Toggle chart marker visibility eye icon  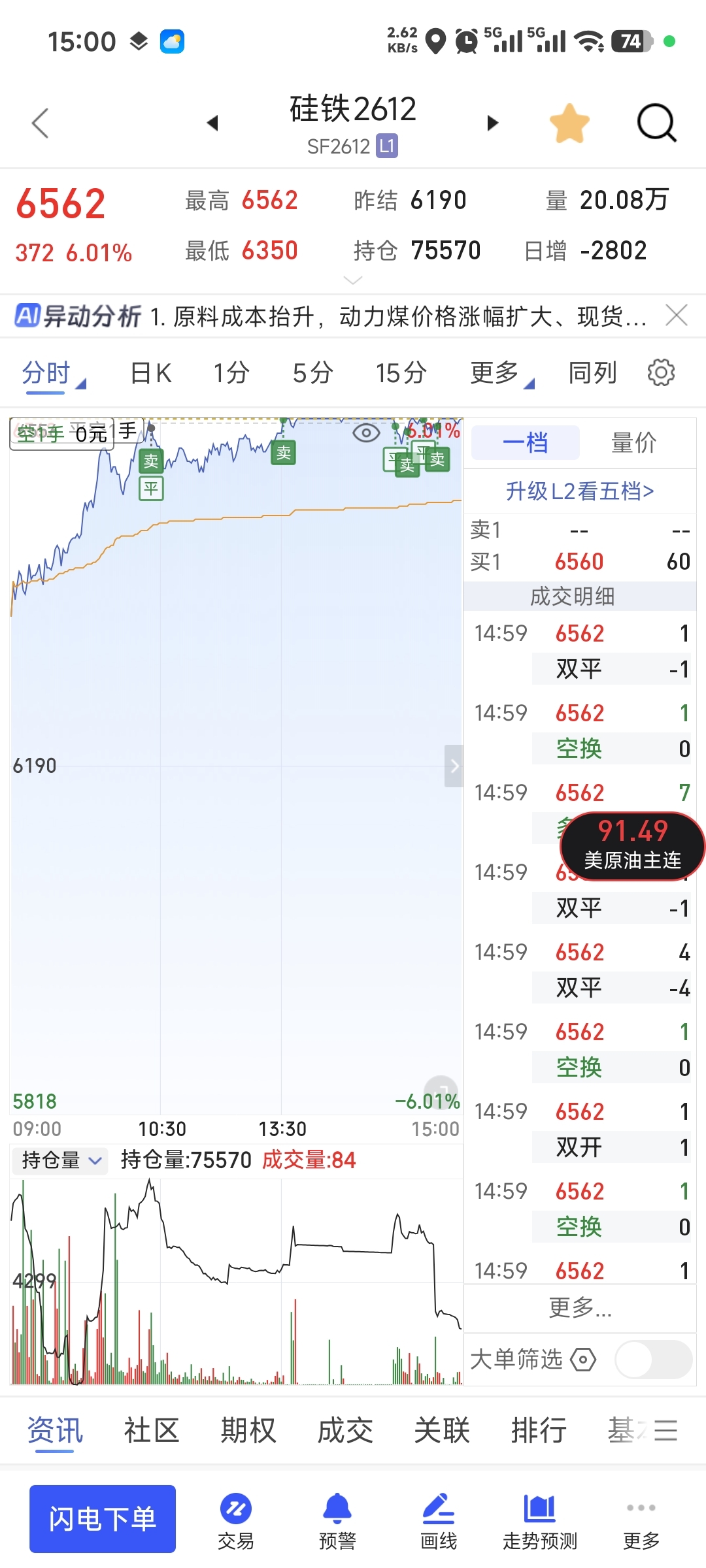(x=366, y=433)
